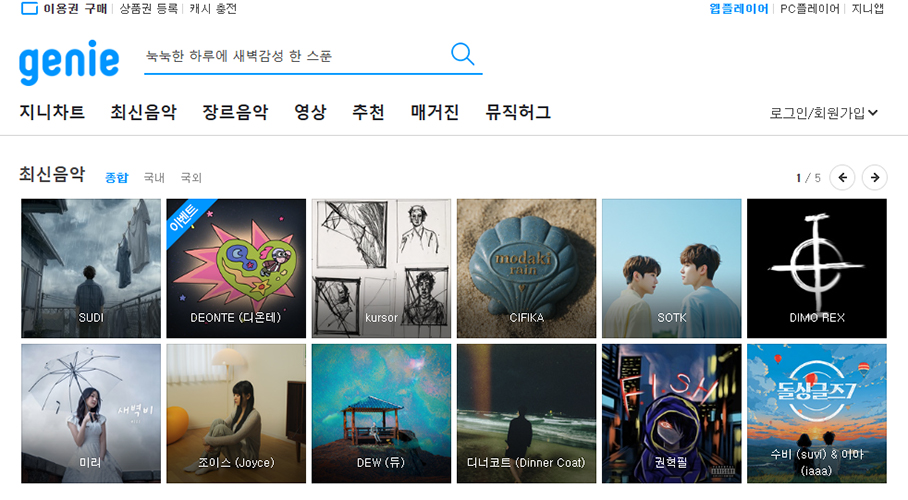Open 캐시 충전 link
The width and height of the screenshot is (908, 500).
pos(213,9)
